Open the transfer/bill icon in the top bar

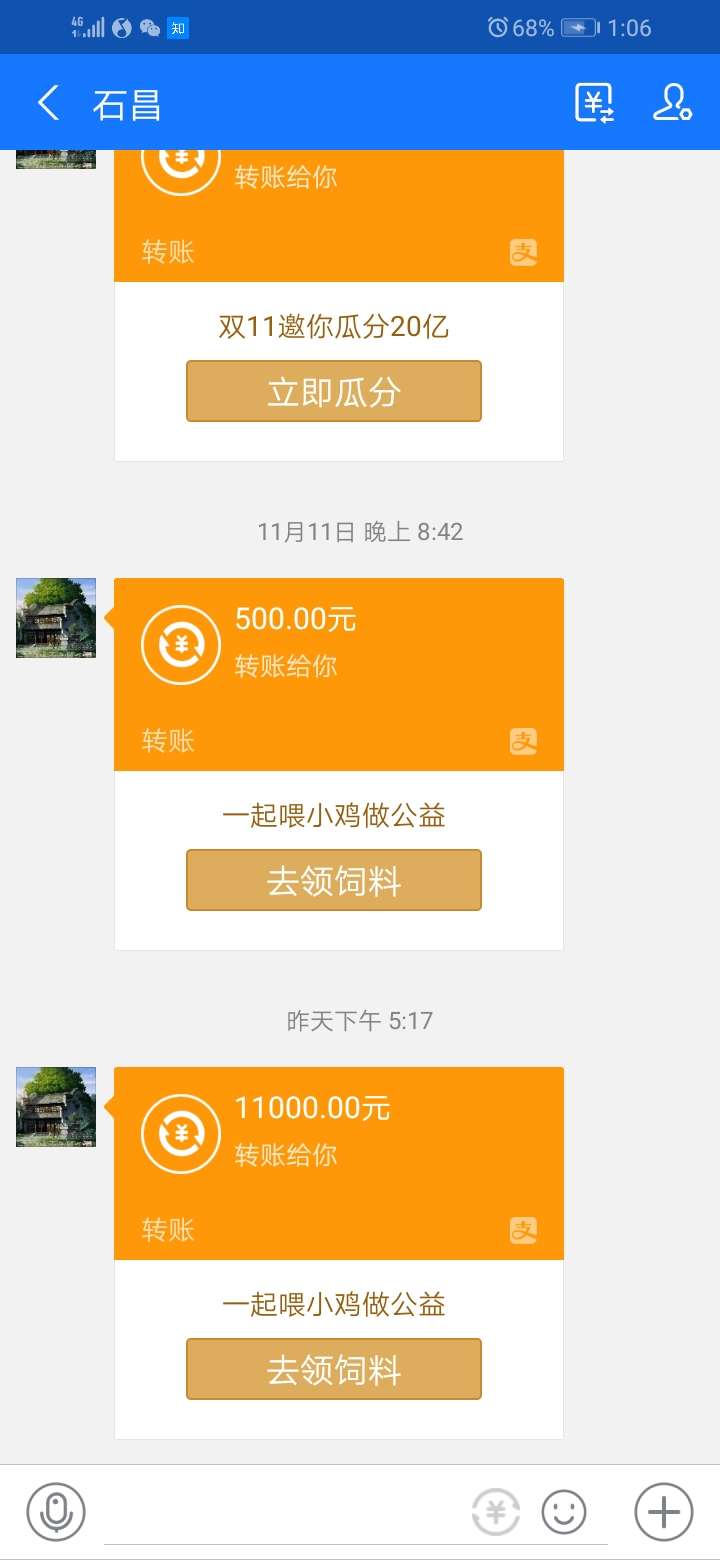tap(596, 102)
